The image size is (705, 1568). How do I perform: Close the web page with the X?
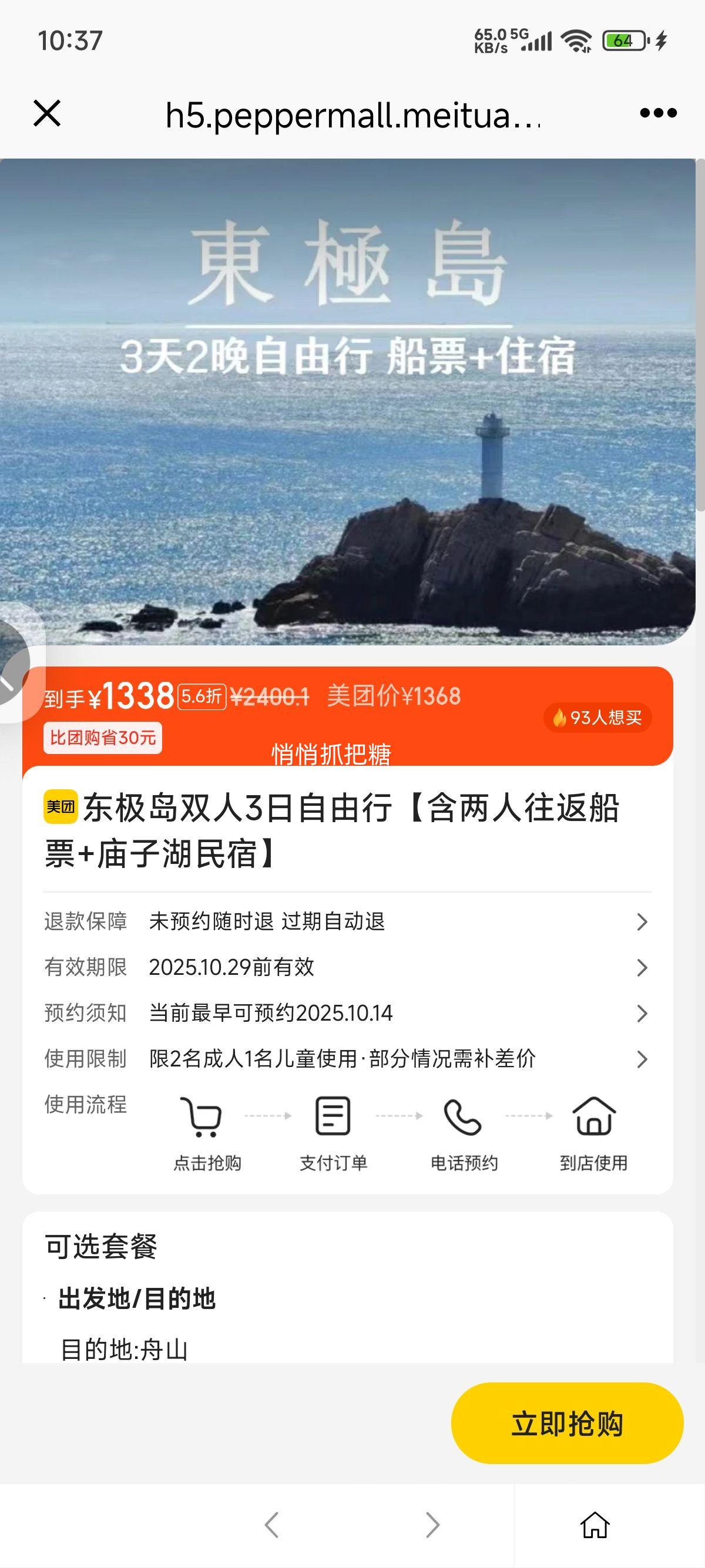(47, 114)
